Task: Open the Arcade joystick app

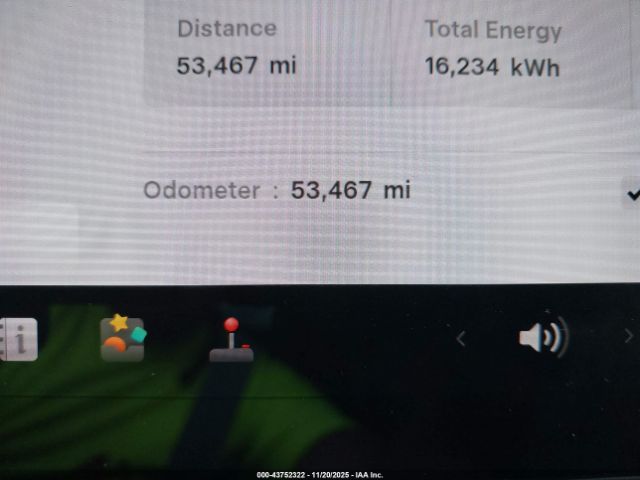Action: point(231,339)
